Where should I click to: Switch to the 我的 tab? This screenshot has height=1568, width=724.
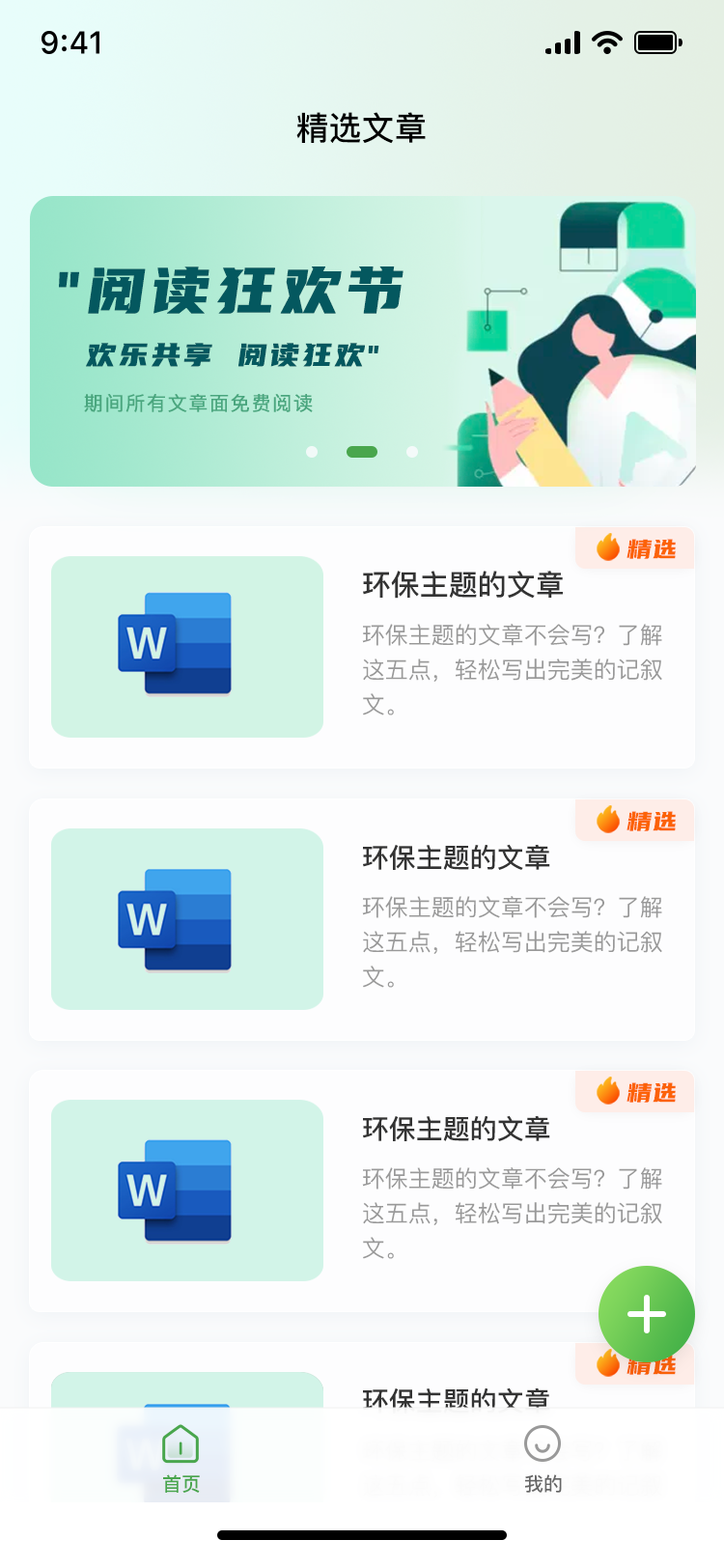(543, 1459)
